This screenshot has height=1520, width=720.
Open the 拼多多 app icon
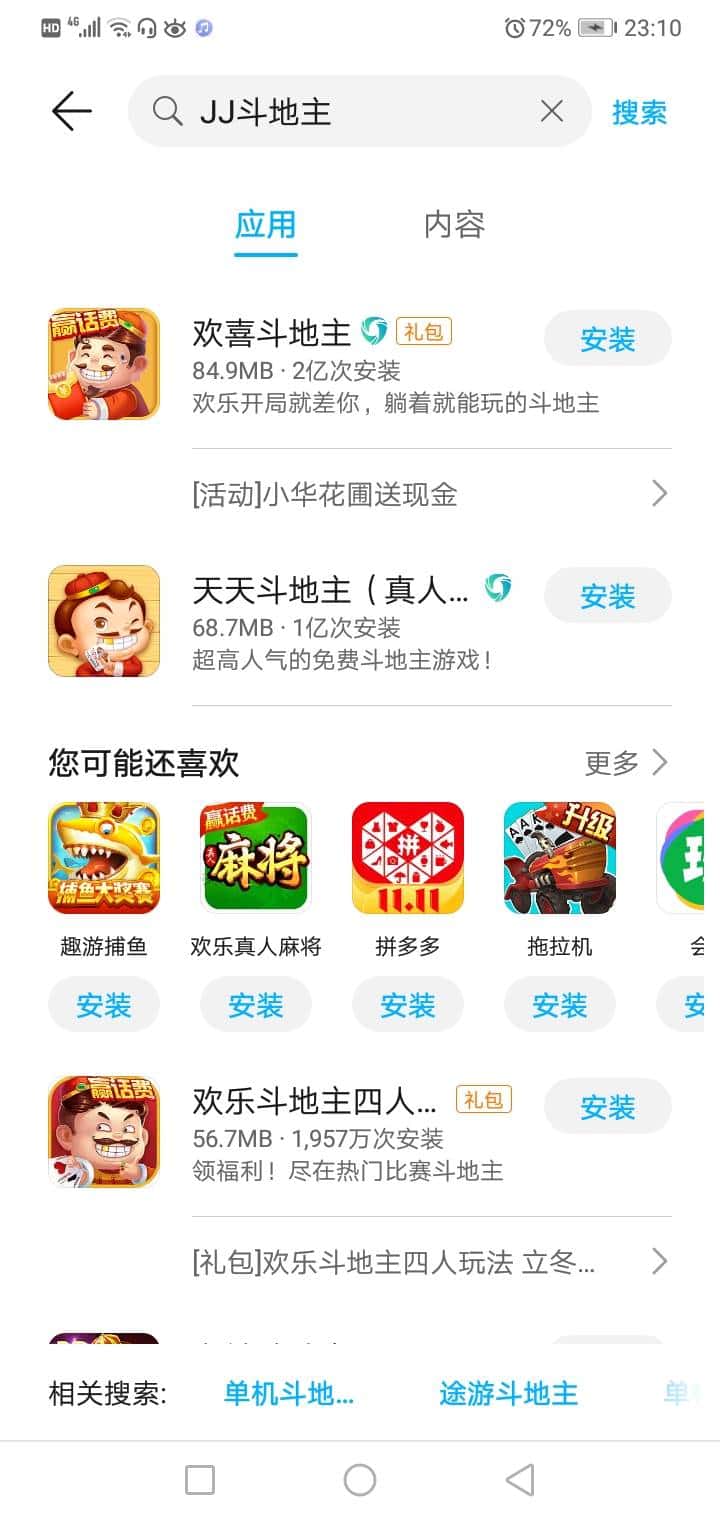tap(407, 858)
